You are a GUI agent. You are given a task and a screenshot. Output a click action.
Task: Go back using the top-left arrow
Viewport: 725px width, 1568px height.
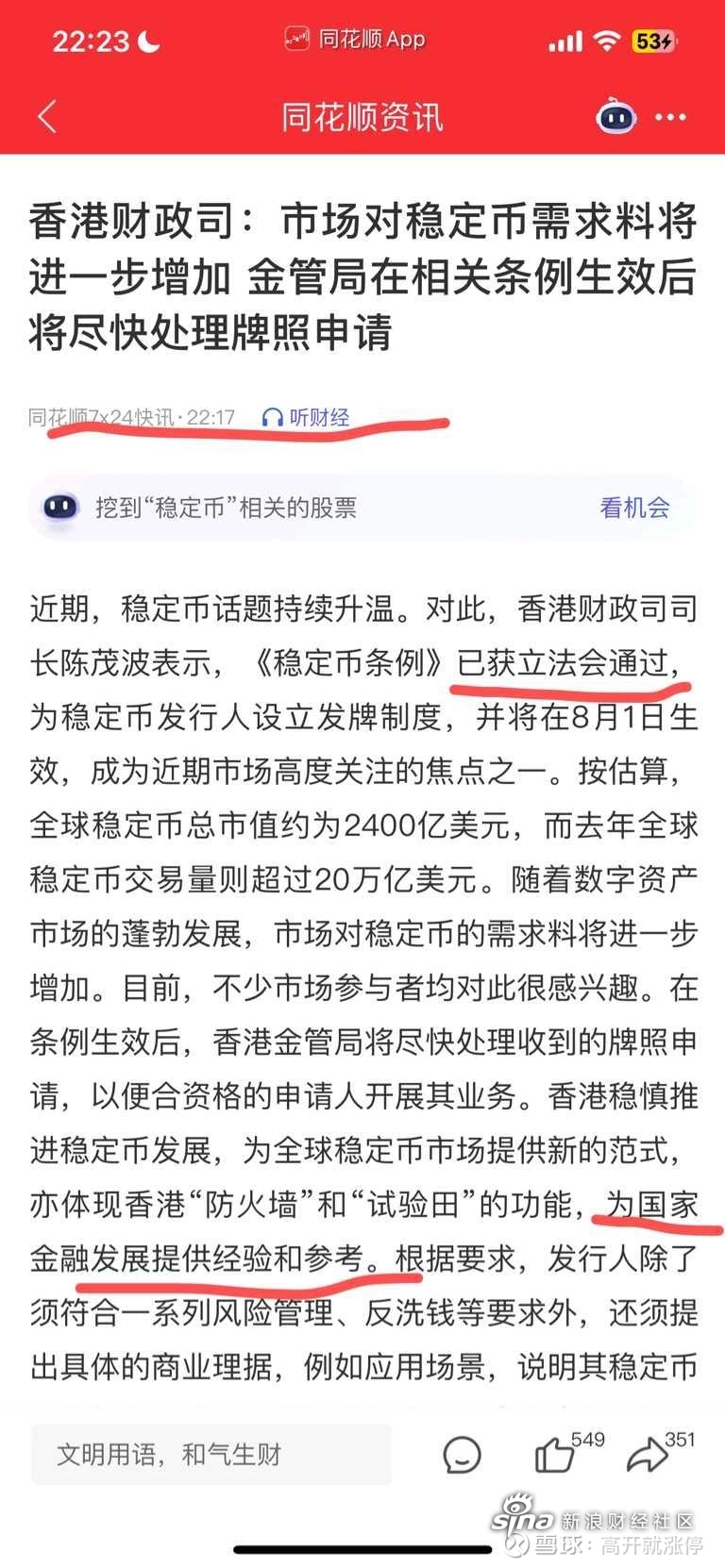coord(47,117)
